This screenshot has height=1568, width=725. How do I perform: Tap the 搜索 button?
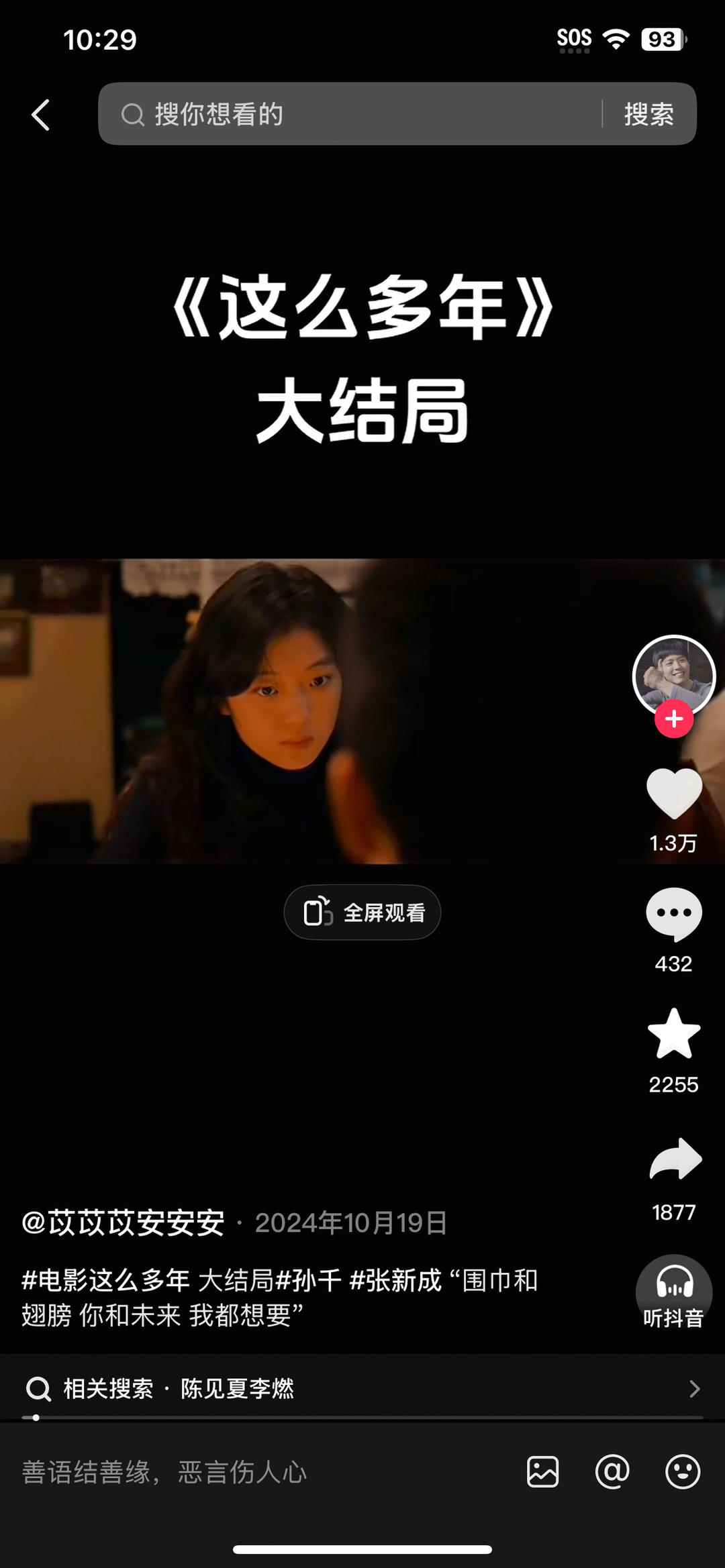pos(648,114)
